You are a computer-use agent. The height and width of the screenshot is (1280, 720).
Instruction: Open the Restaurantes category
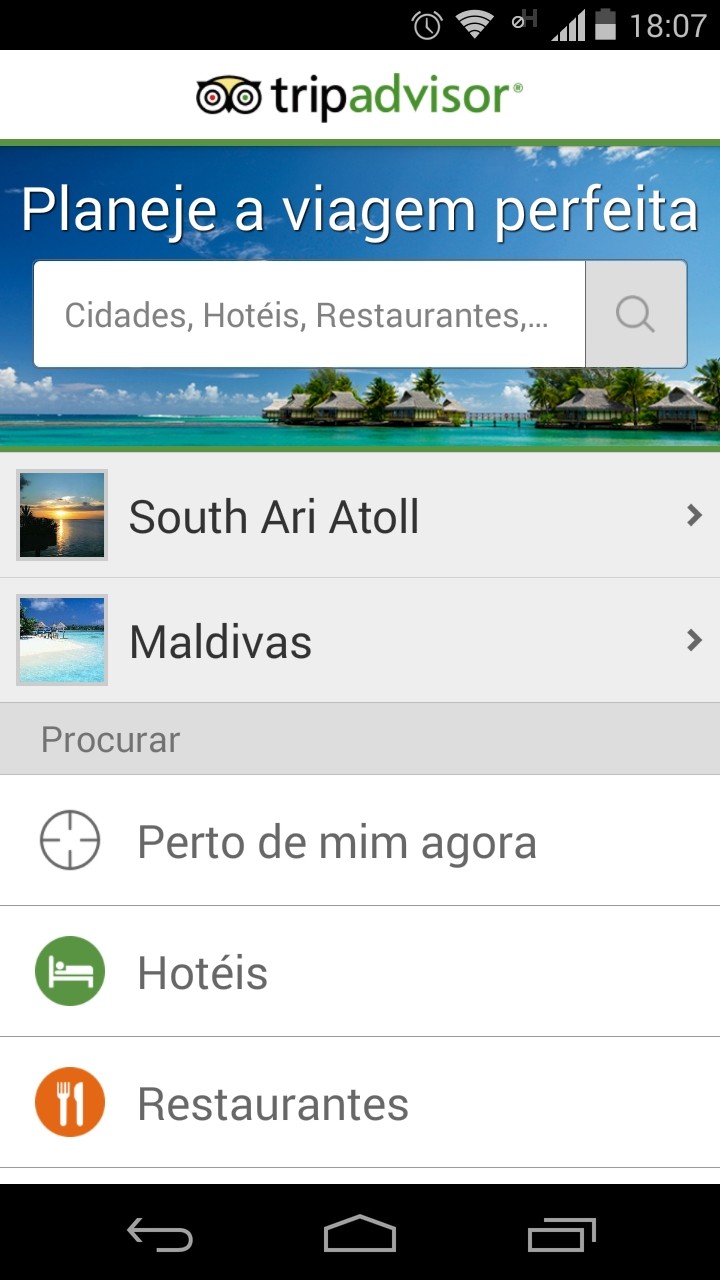[360, 1103]
